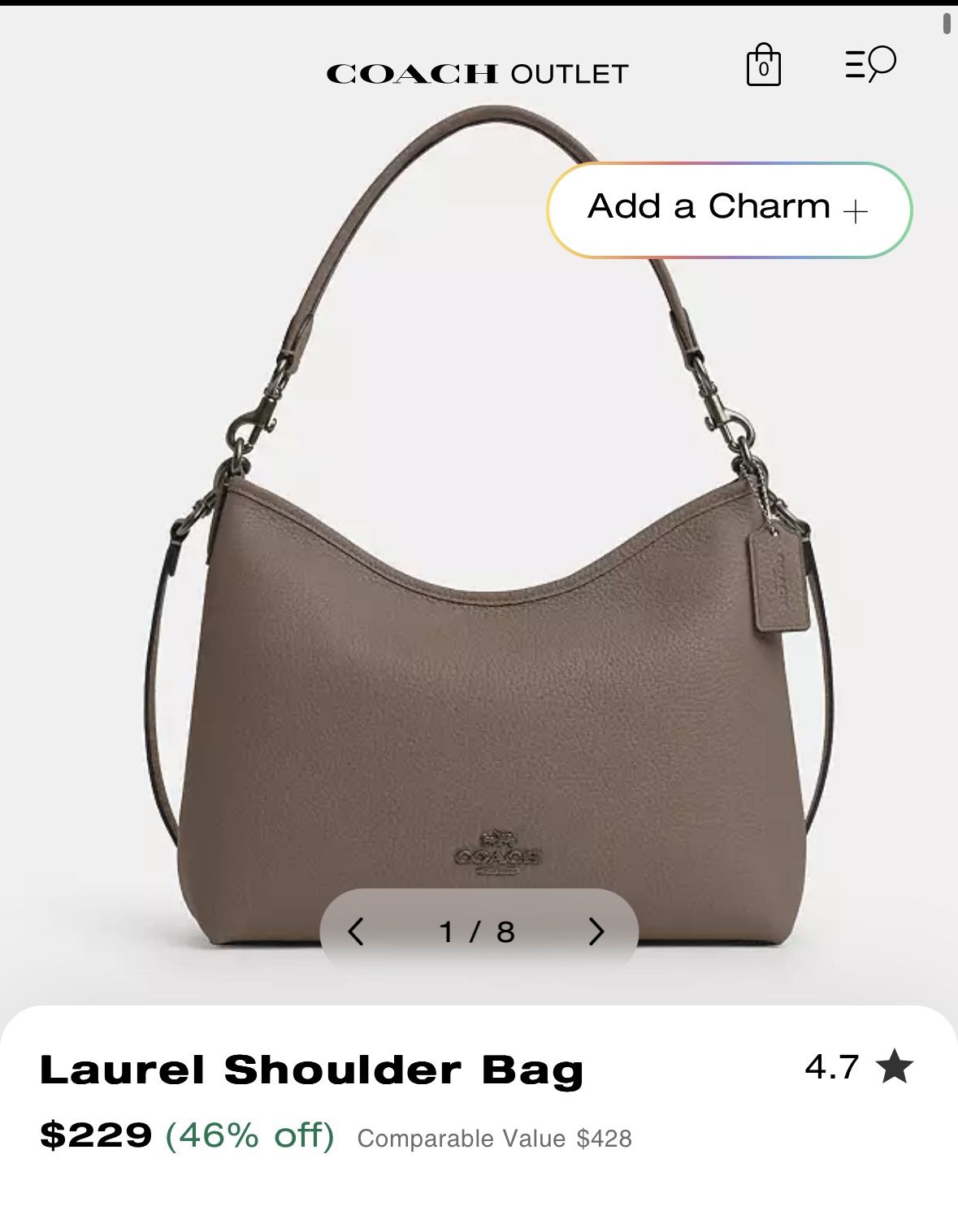Image resolution: width=958 pixels, height=1232 pixels.
Task: Tap the Add a Charm button
Action: coord(729,210)
